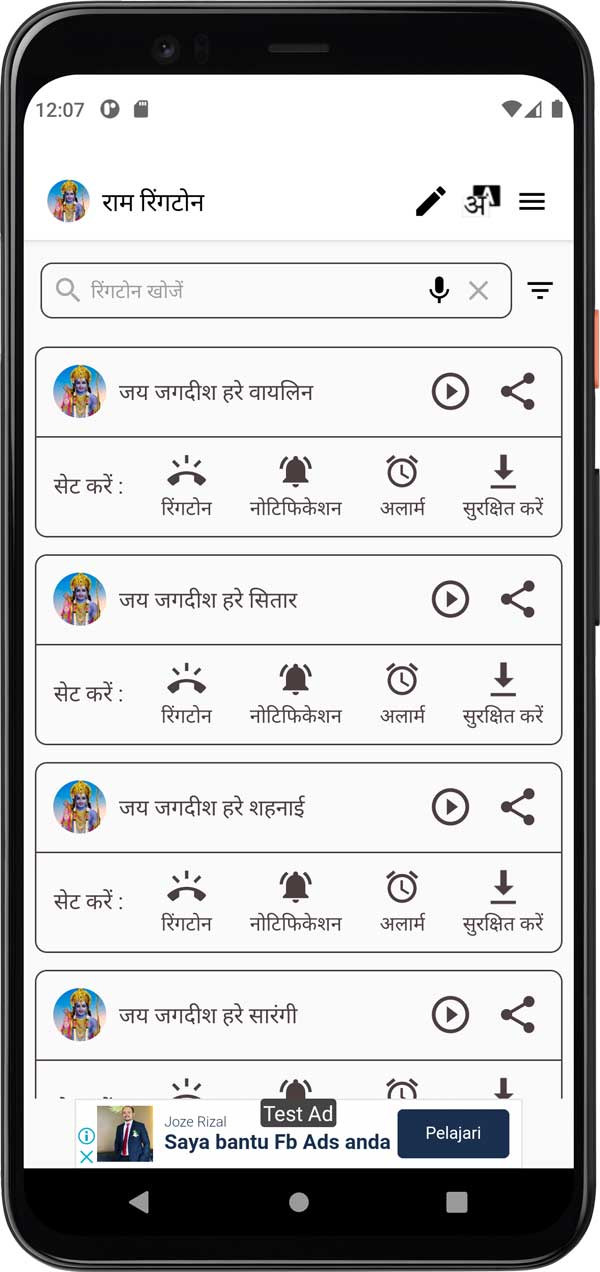This screenshot has width=600, height=1272.
Task: Set शहनाई track as रिंगटोन
Action: tap(186, 900)
